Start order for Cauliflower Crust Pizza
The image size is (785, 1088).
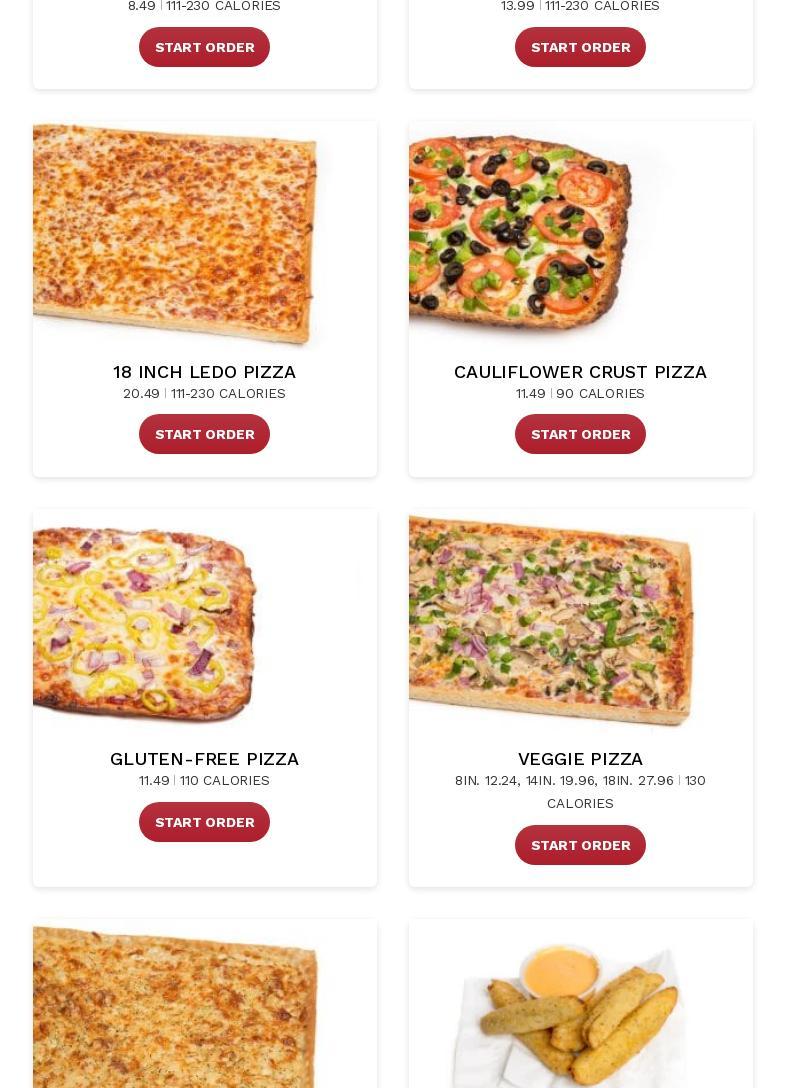(580, 434)
